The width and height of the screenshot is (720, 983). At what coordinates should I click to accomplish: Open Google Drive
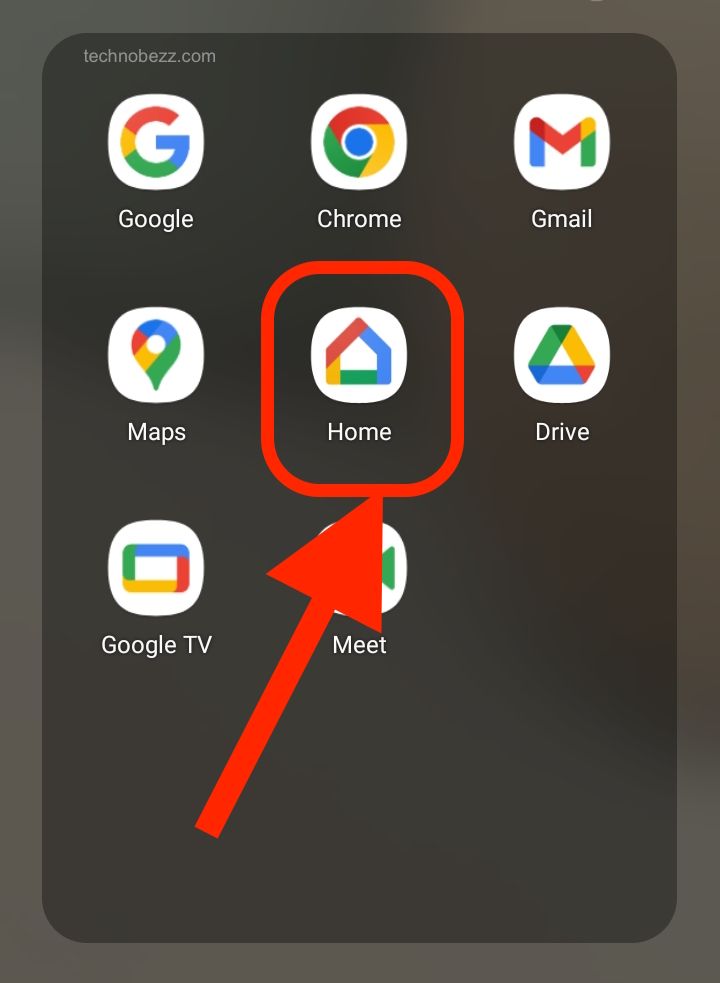point(562,356)
